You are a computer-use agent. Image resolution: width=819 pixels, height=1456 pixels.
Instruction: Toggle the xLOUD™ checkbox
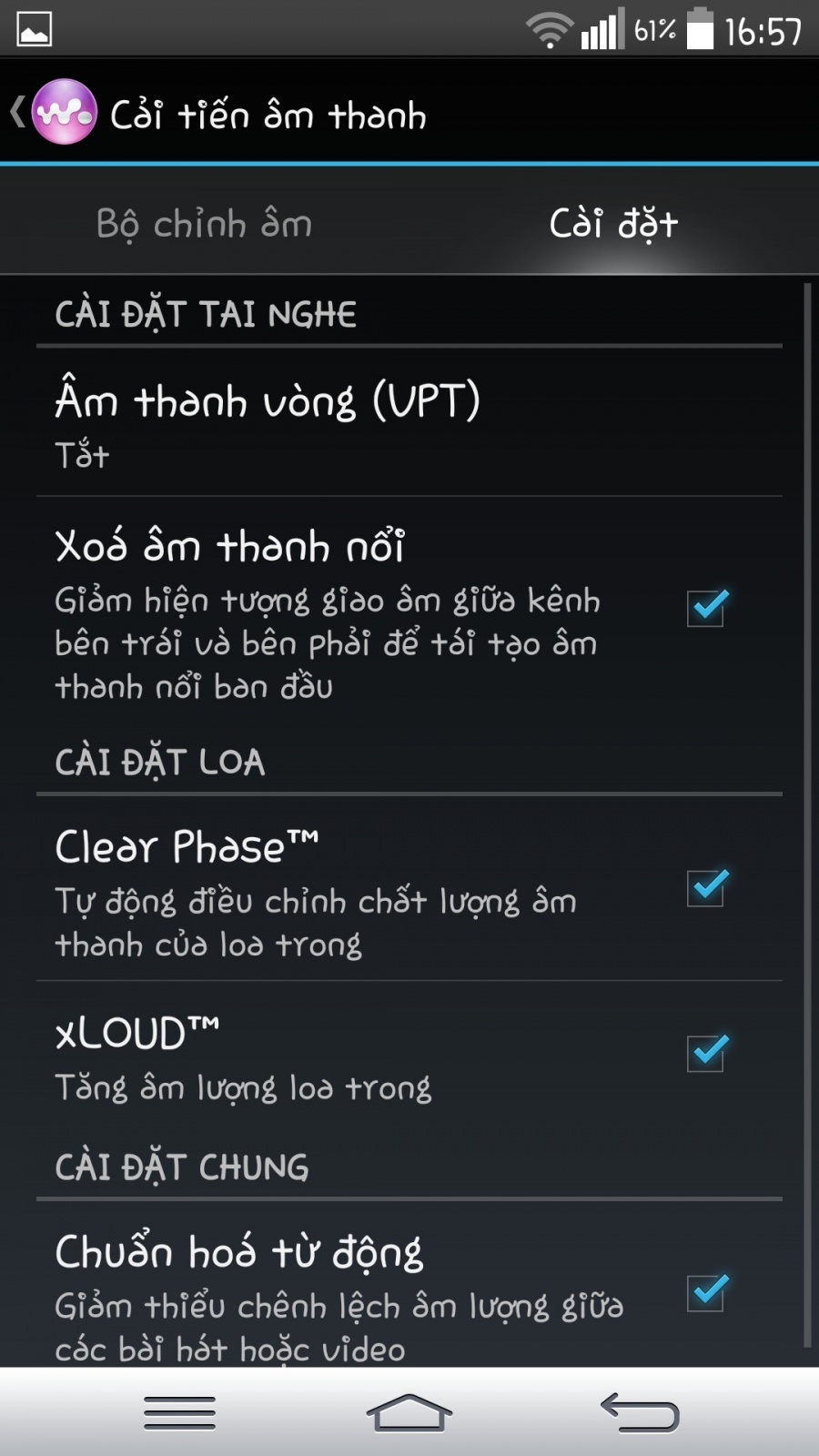(705, 1053)
